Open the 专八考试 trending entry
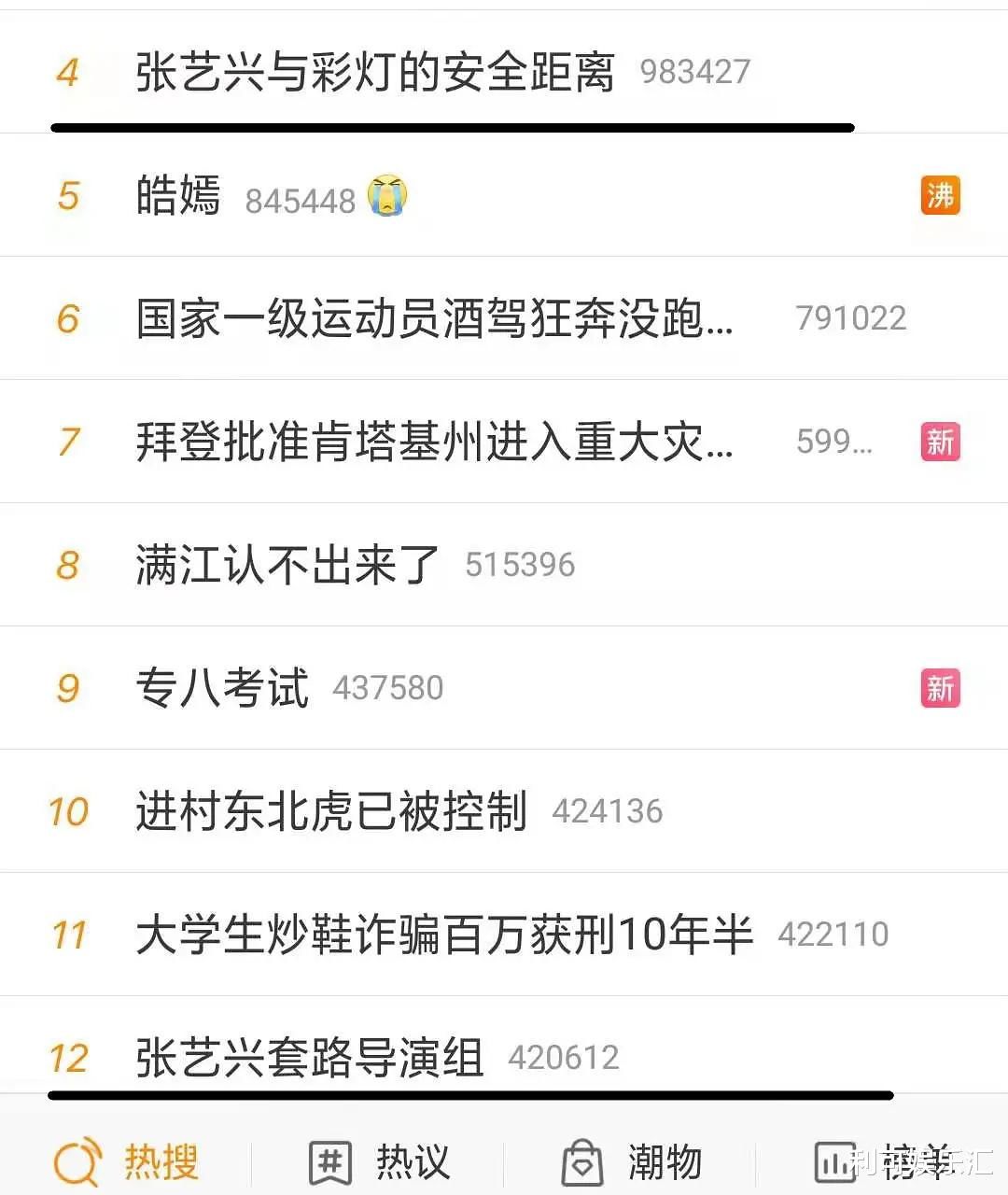The height and width of the screenshot is (1195, 1008). tap(221, 689)
